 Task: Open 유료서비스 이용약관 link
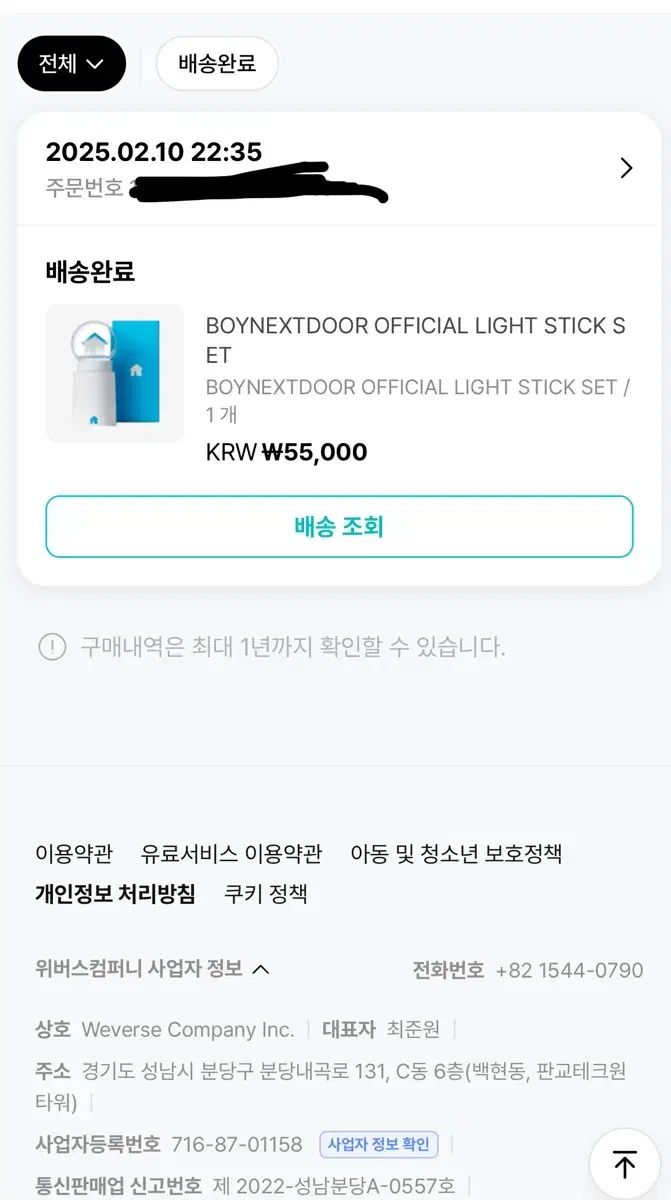(231, 854)
